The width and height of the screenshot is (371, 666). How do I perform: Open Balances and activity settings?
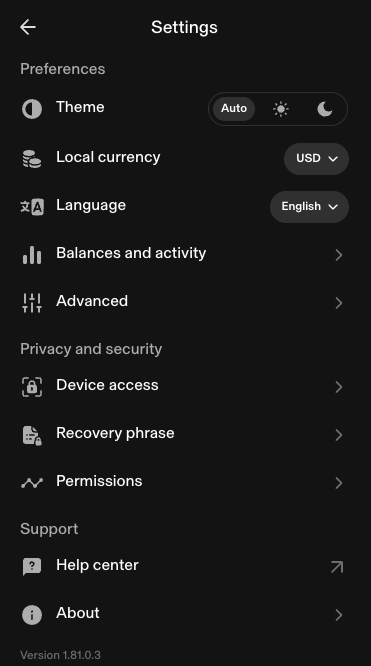pos(185,254)
